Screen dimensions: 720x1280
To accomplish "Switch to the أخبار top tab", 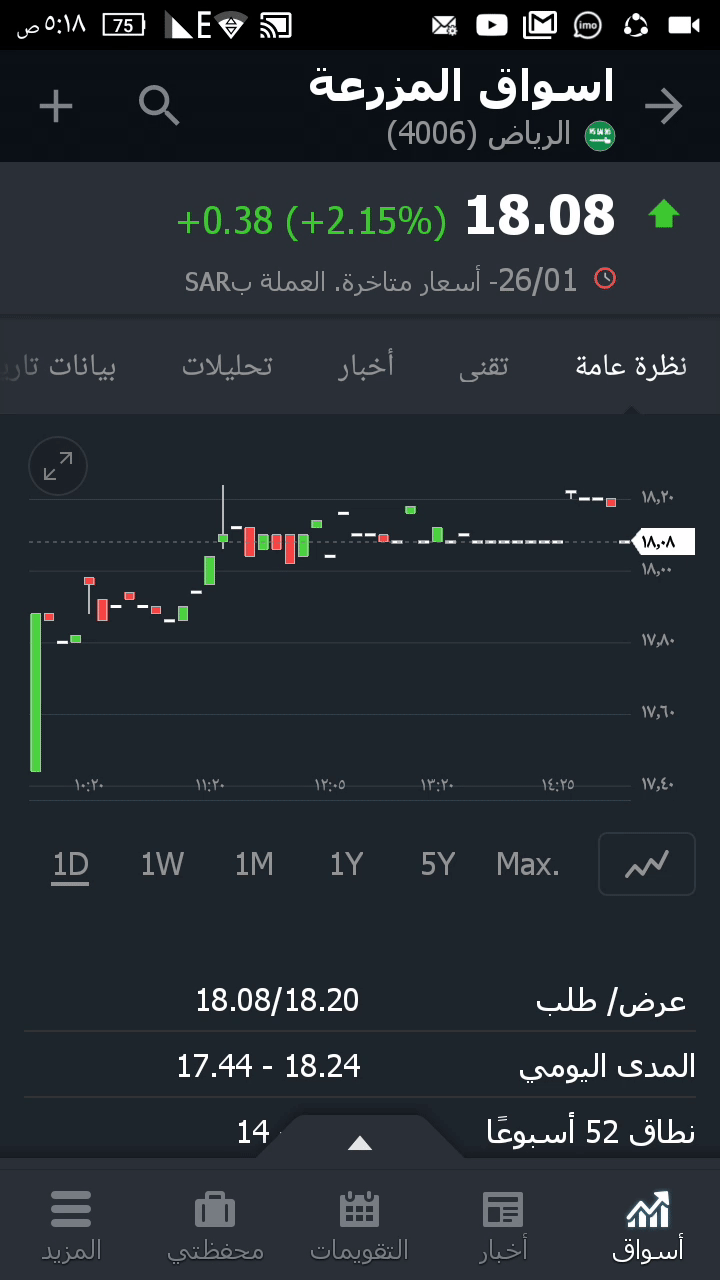I will tap(365, 366).
